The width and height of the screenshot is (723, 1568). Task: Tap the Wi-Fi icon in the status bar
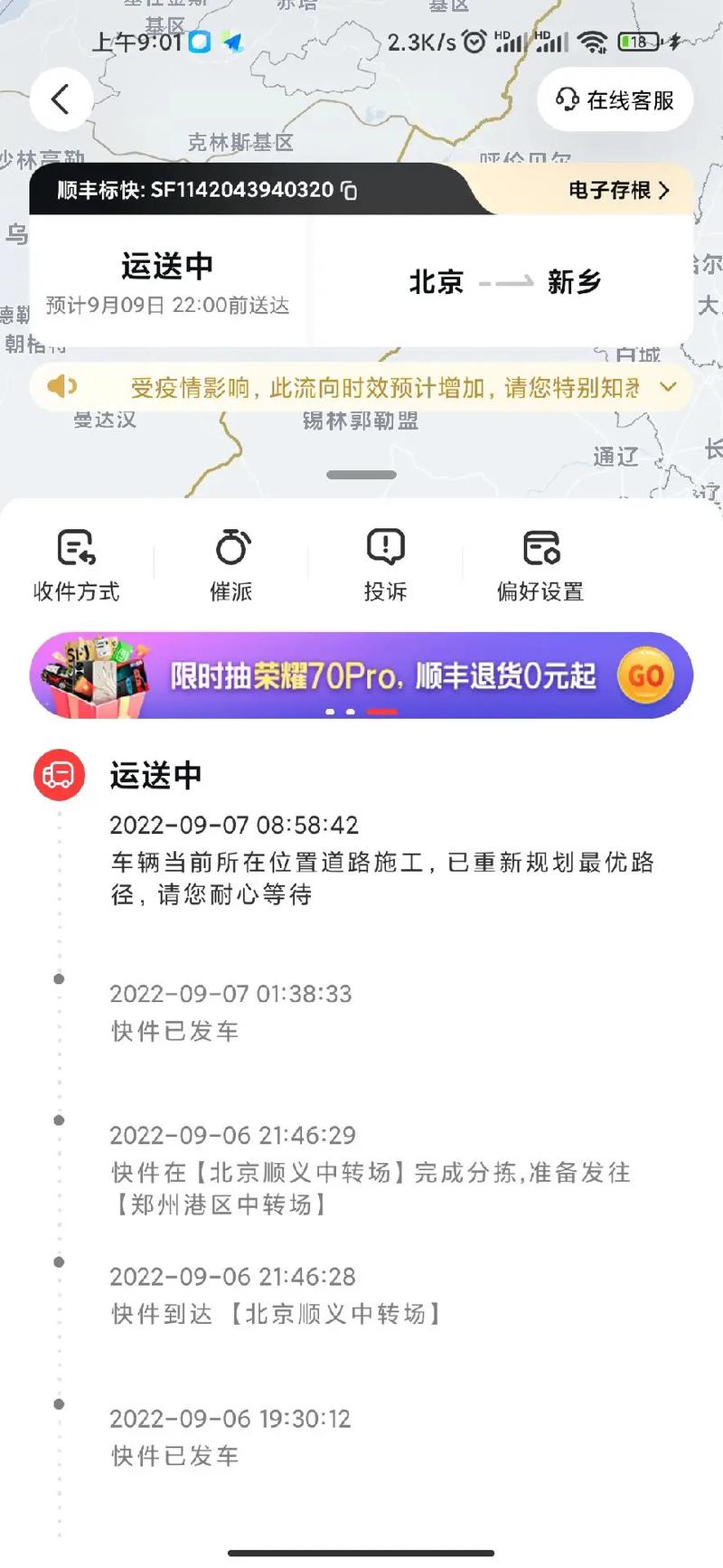coord(592,41)
